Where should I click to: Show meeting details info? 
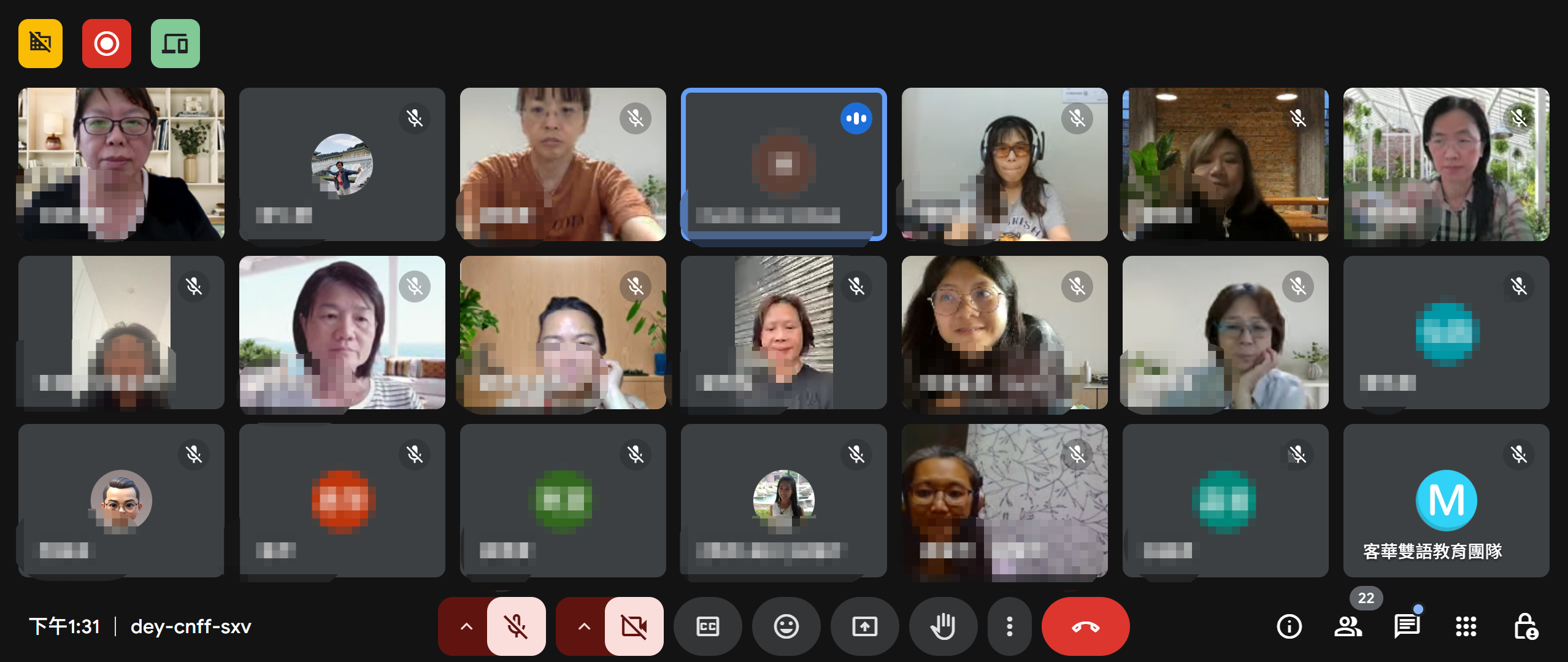[1289, 626]
